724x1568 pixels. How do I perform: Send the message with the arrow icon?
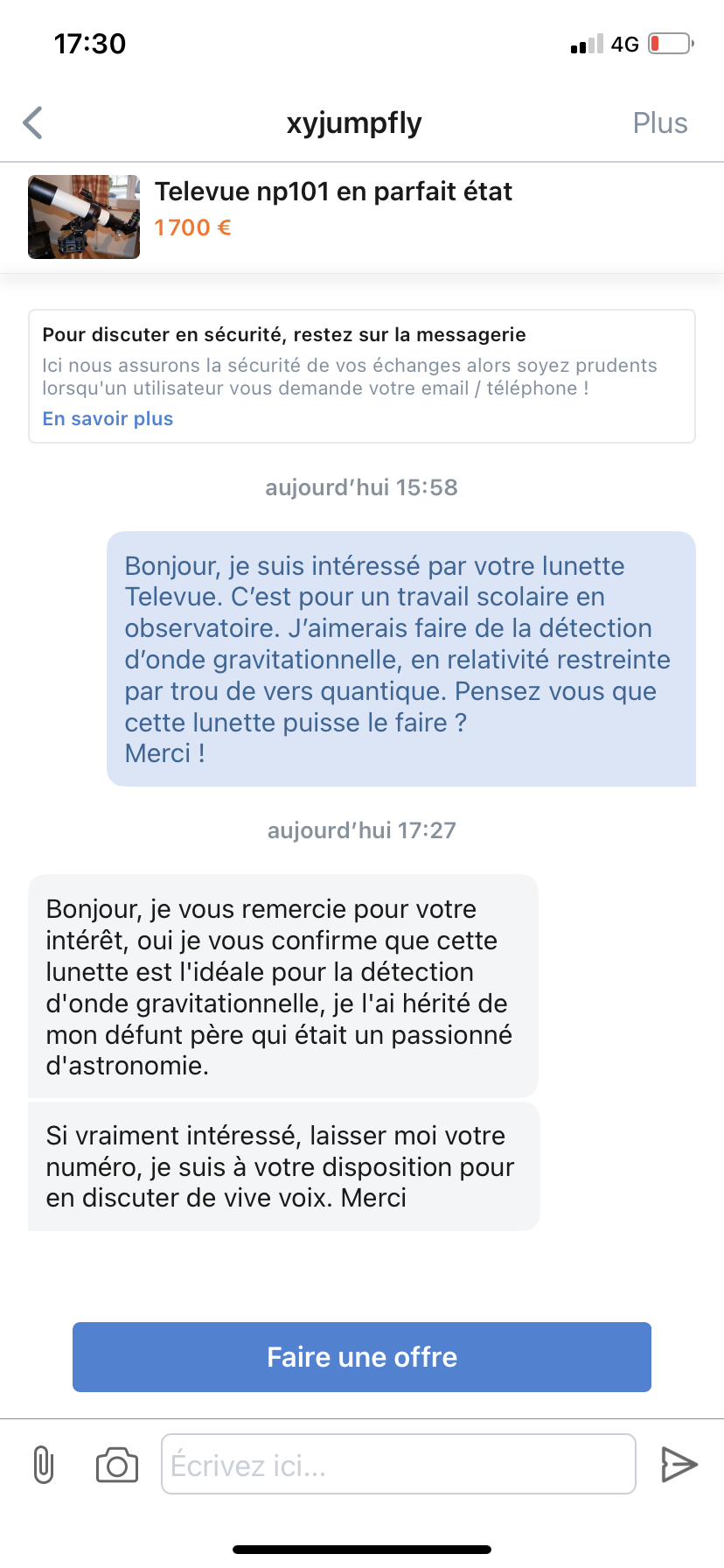point(679,1464)
